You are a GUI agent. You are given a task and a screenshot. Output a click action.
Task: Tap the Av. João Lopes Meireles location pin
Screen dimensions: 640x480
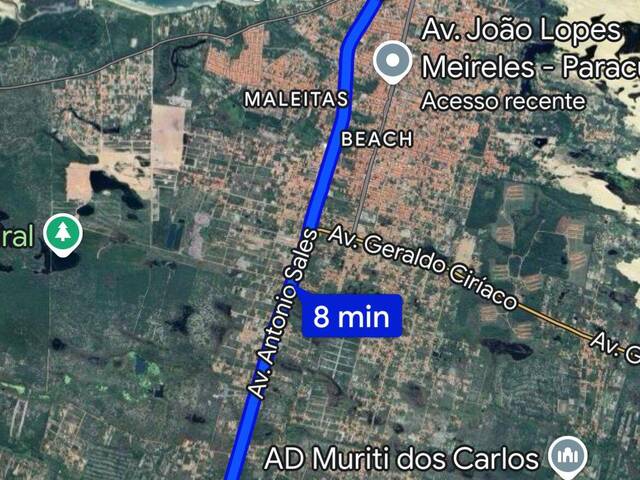392,62
